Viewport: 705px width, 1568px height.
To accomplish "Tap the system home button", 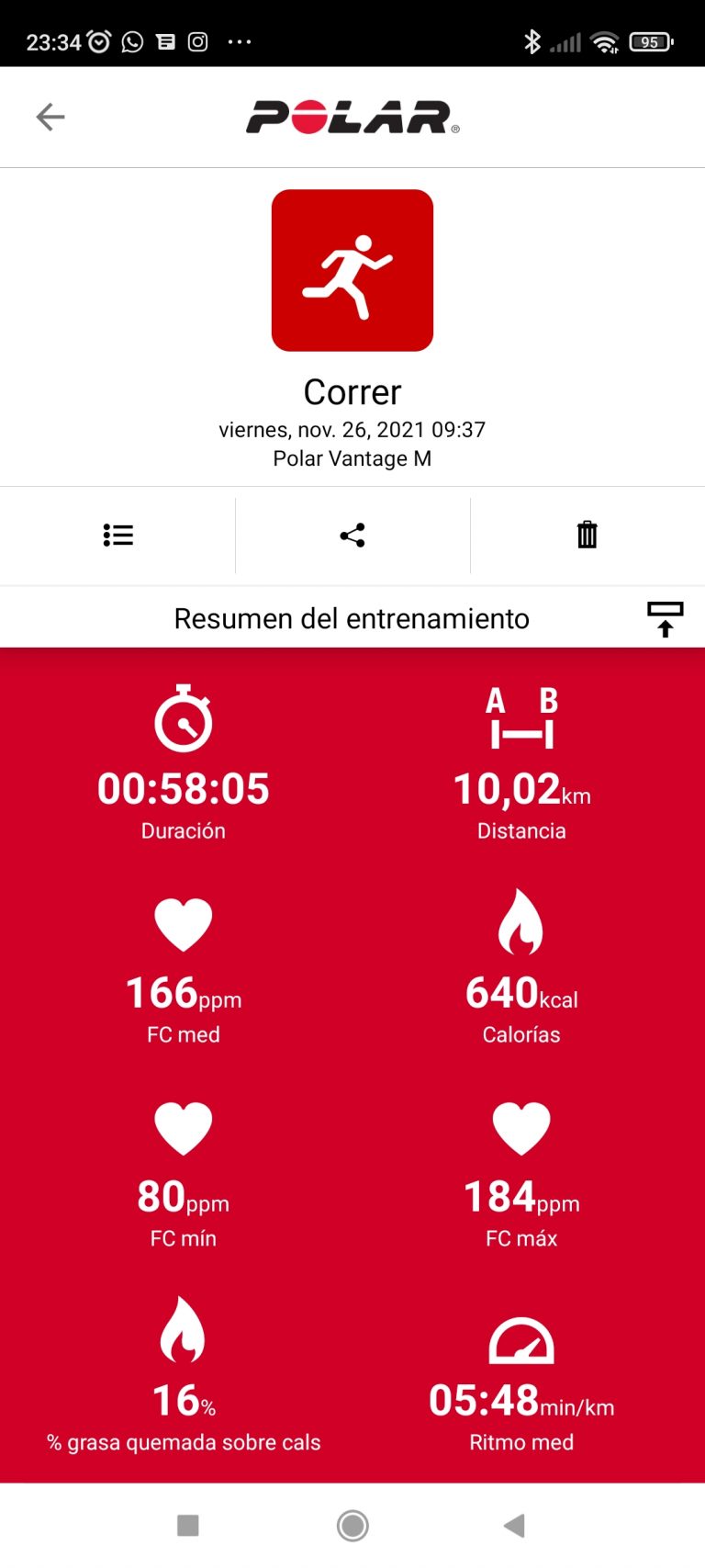I will (x=352, y=1526).
